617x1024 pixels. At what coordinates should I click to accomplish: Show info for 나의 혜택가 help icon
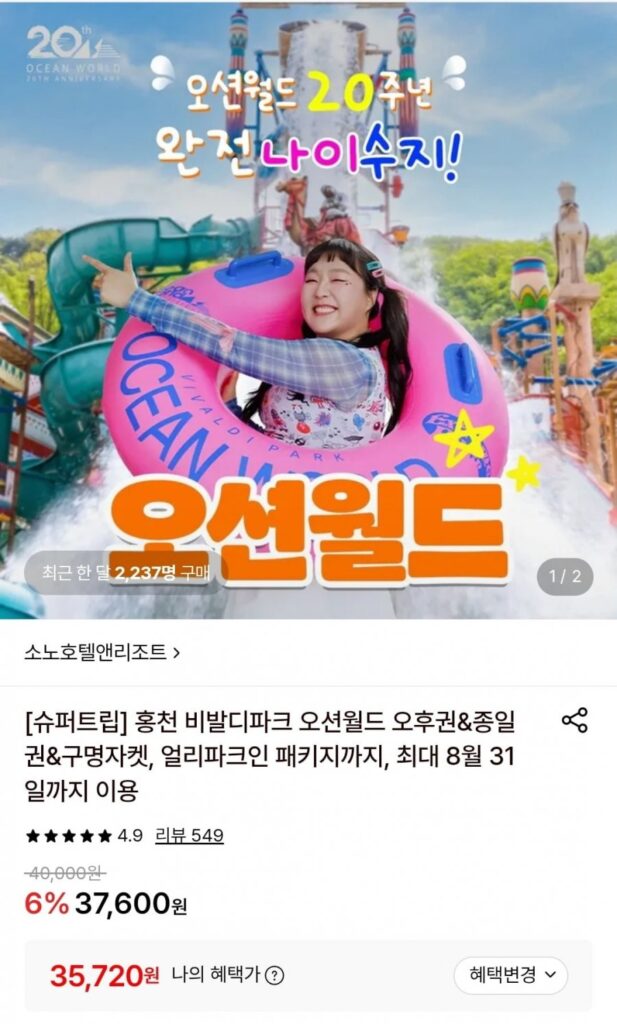coord(276,976)
